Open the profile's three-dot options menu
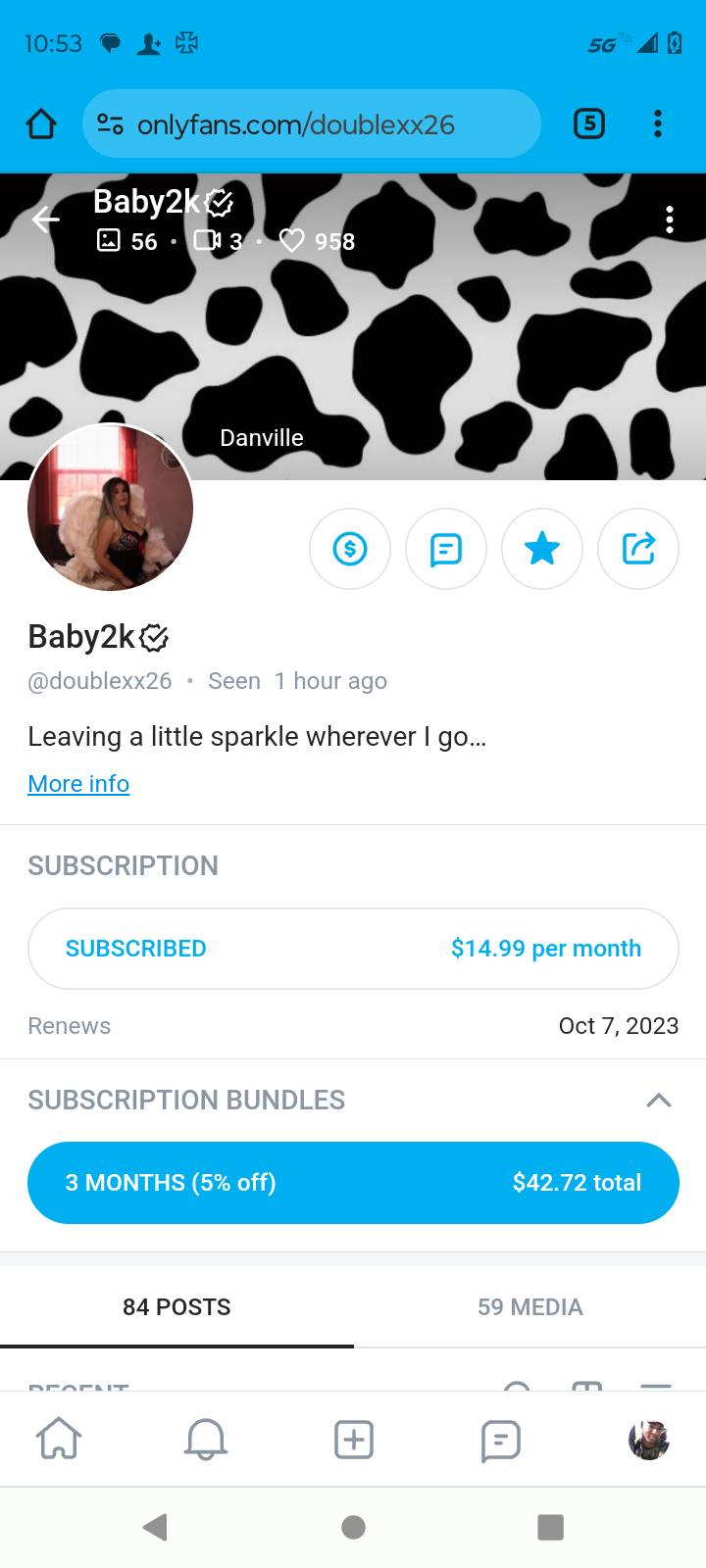The image size is (706, 1568). pyautogui.click(x=670, y=220)
